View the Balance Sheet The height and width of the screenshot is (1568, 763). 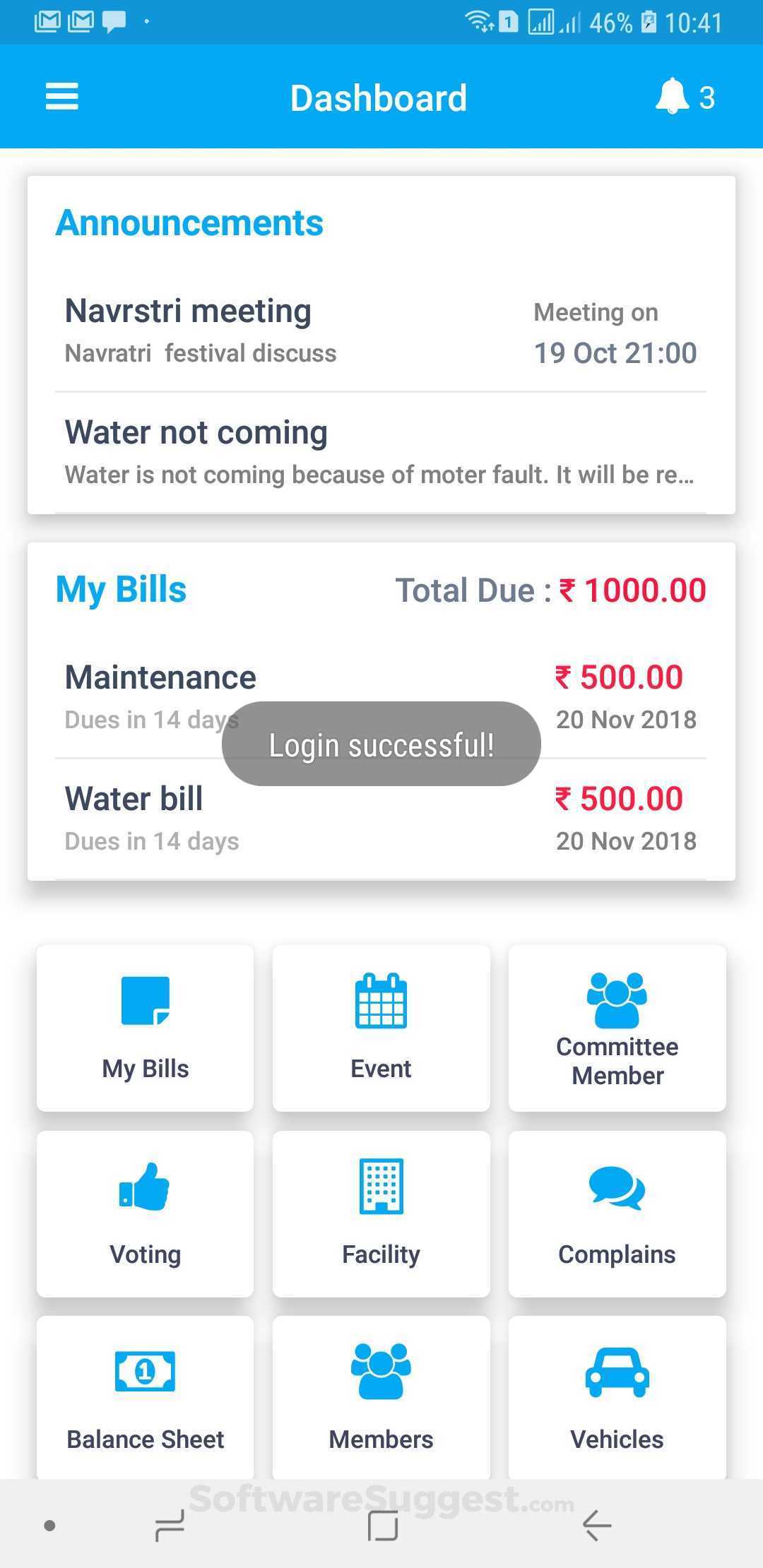coord(145,1397)
